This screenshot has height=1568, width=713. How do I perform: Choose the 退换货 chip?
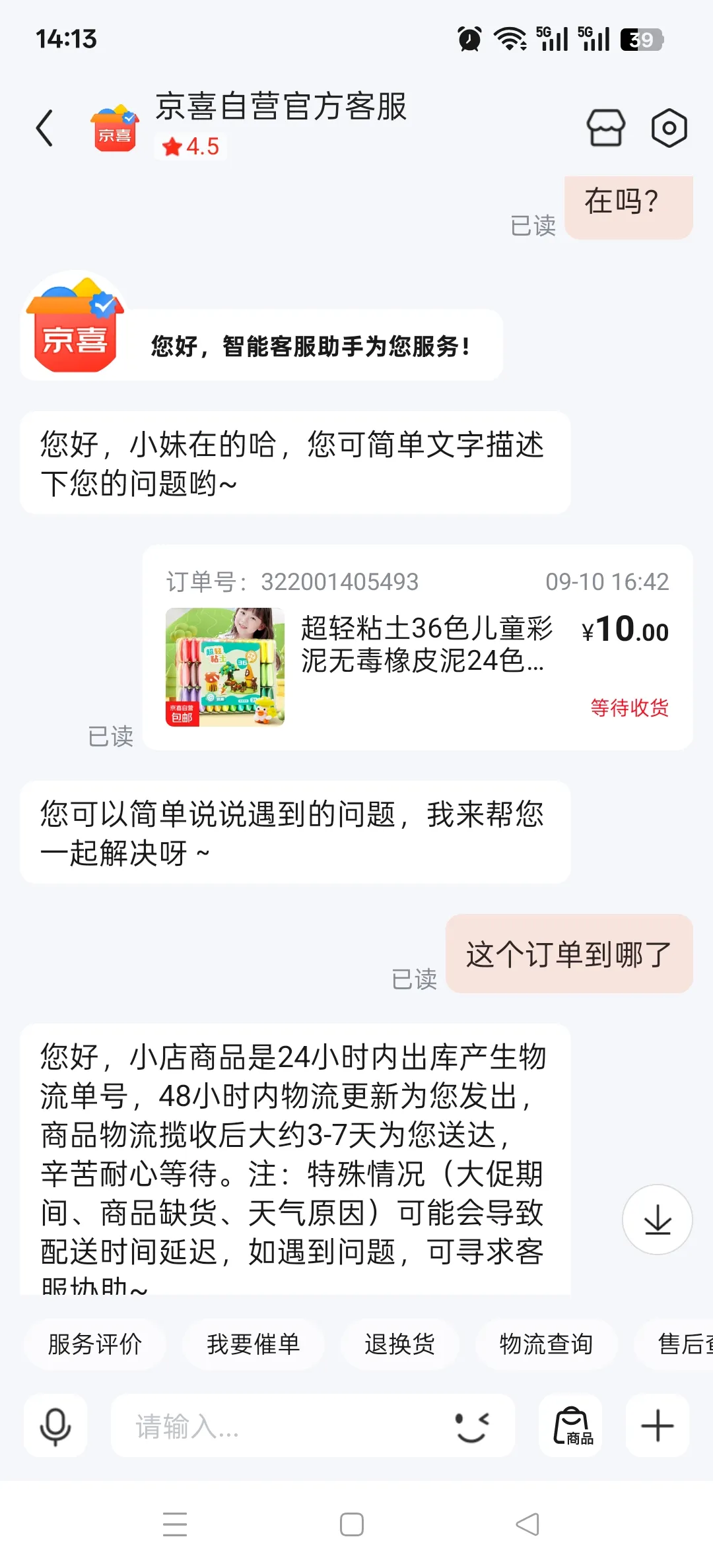click(399, 1344)
